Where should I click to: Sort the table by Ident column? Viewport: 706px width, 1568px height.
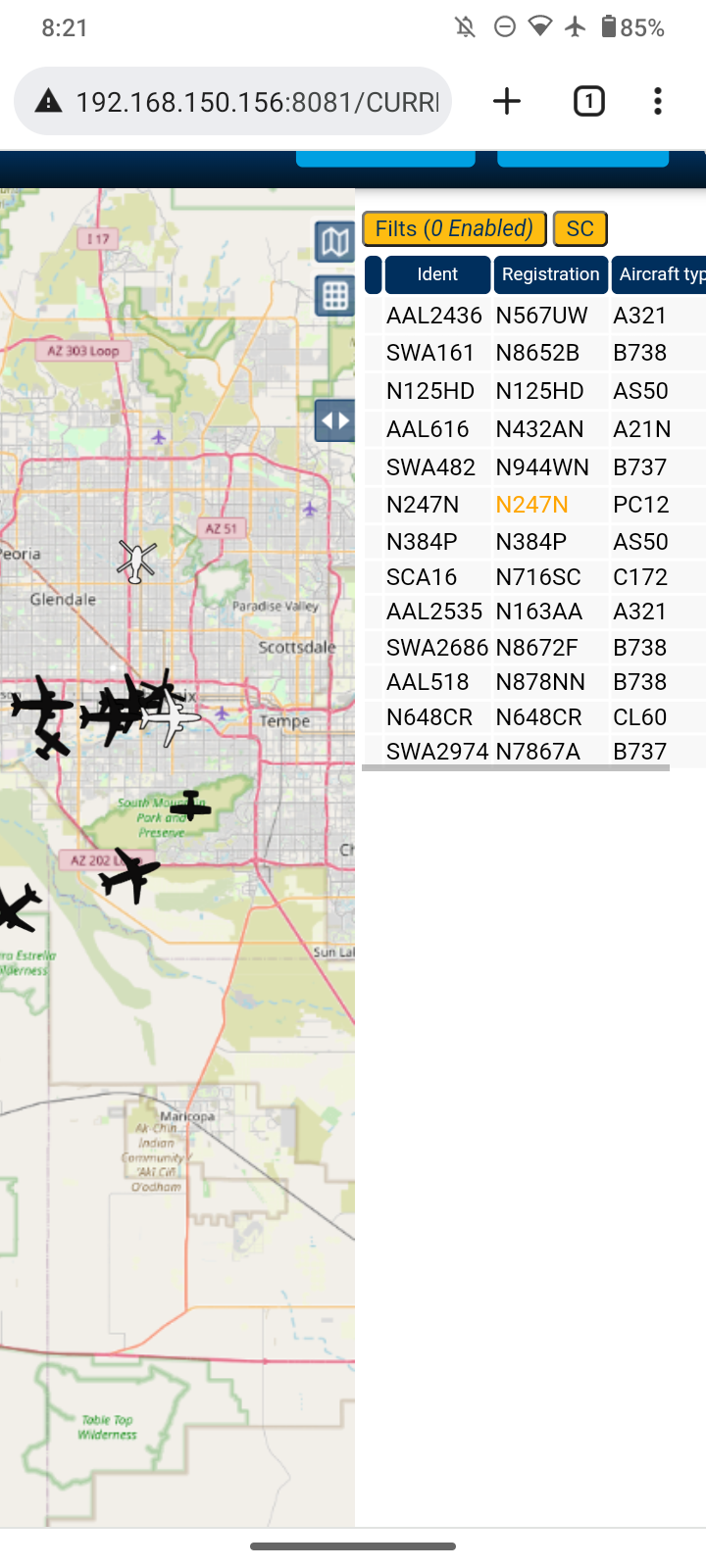[437, 274]
